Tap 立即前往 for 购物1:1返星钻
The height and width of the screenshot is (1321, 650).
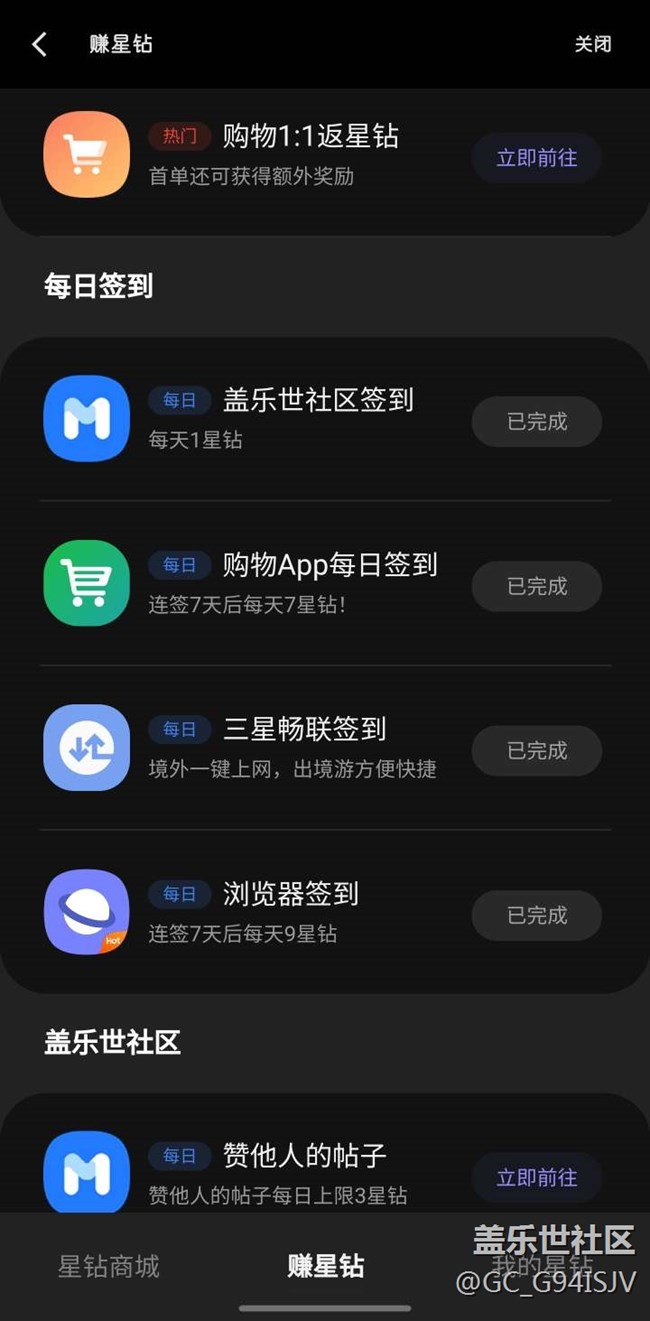coord(537,158)
